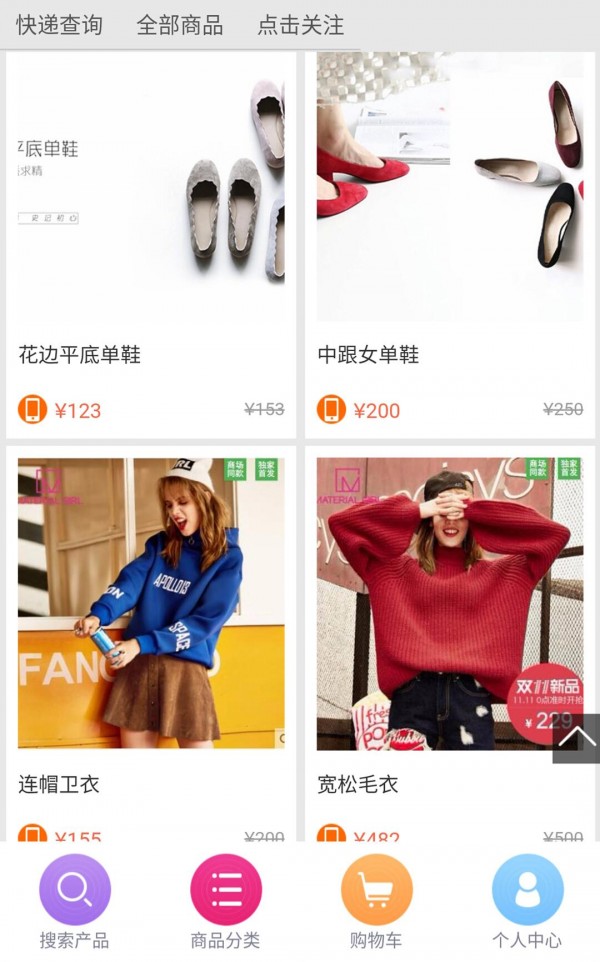Open 搜索产品 in the bottom bar
Viewport: 600px width, 962px height.
click(75, 900)
